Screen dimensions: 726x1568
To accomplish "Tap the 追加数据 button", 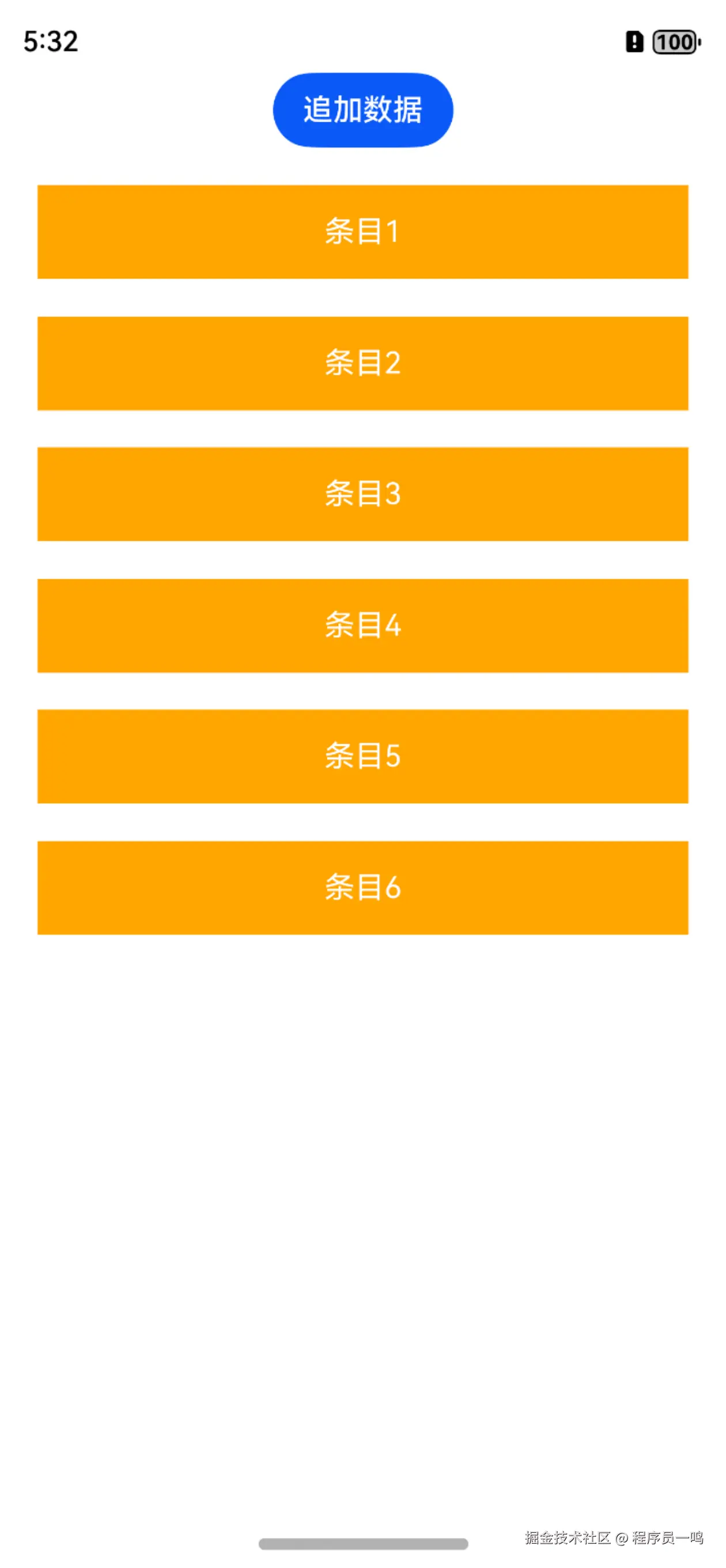I will click(362, 110).
